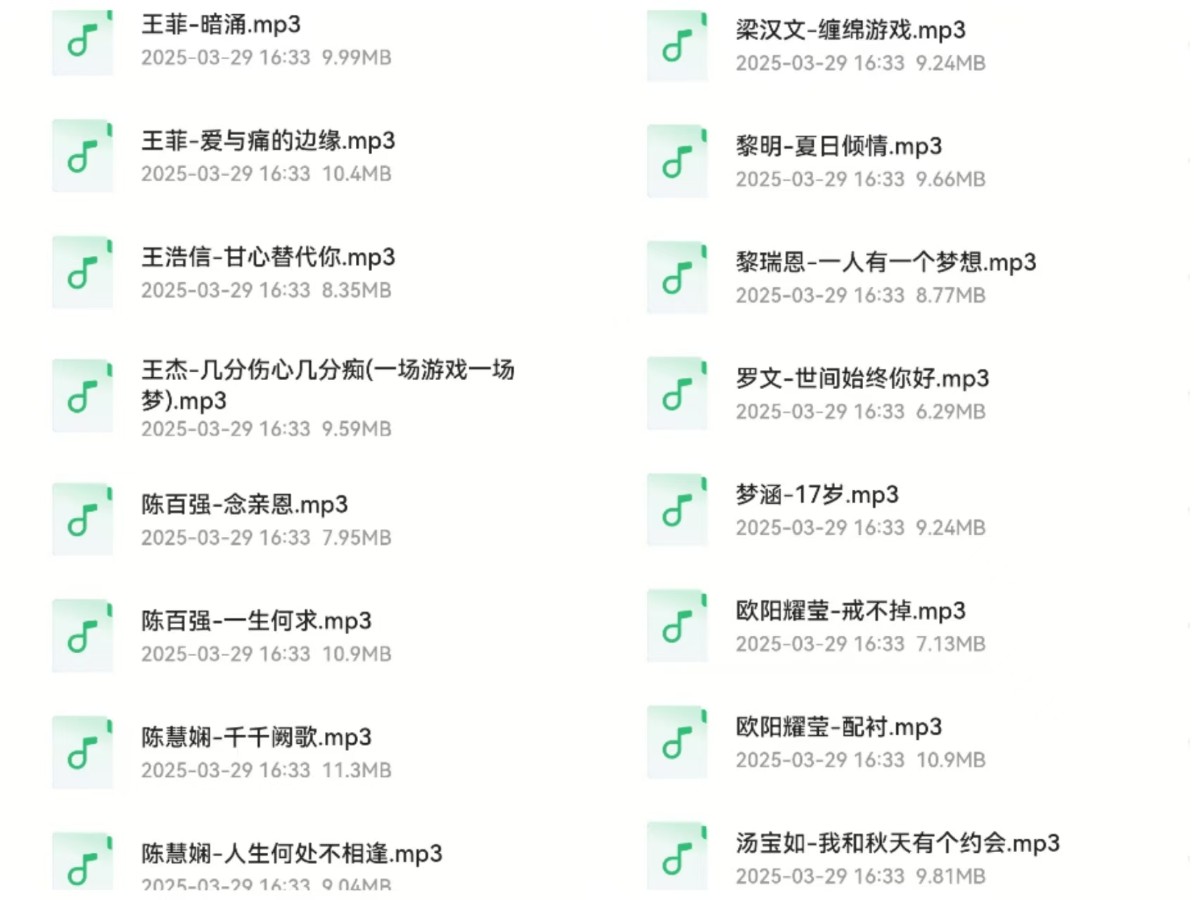Open 罗文-世间始终你好.mp3

pos(862,379)
